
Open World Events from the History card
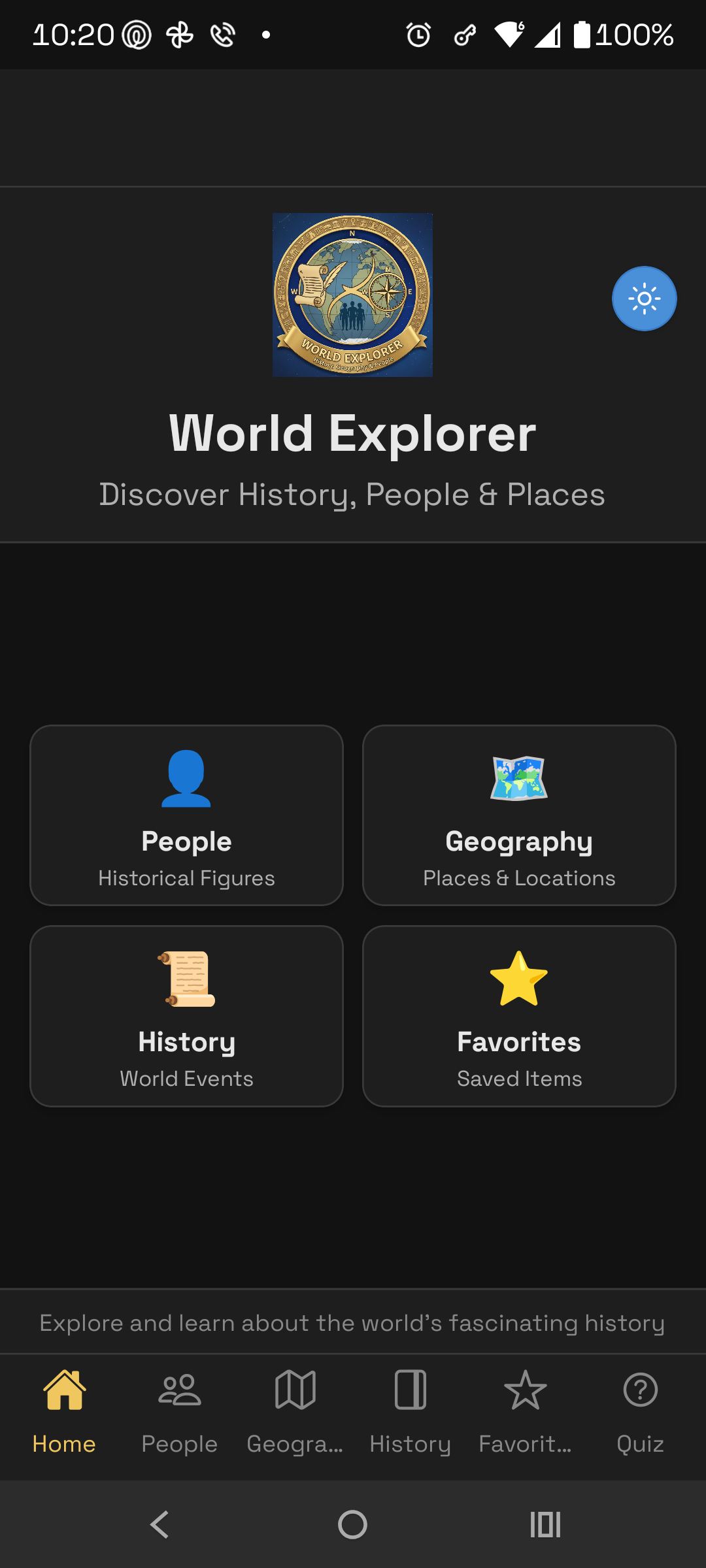pos(186,1078)
